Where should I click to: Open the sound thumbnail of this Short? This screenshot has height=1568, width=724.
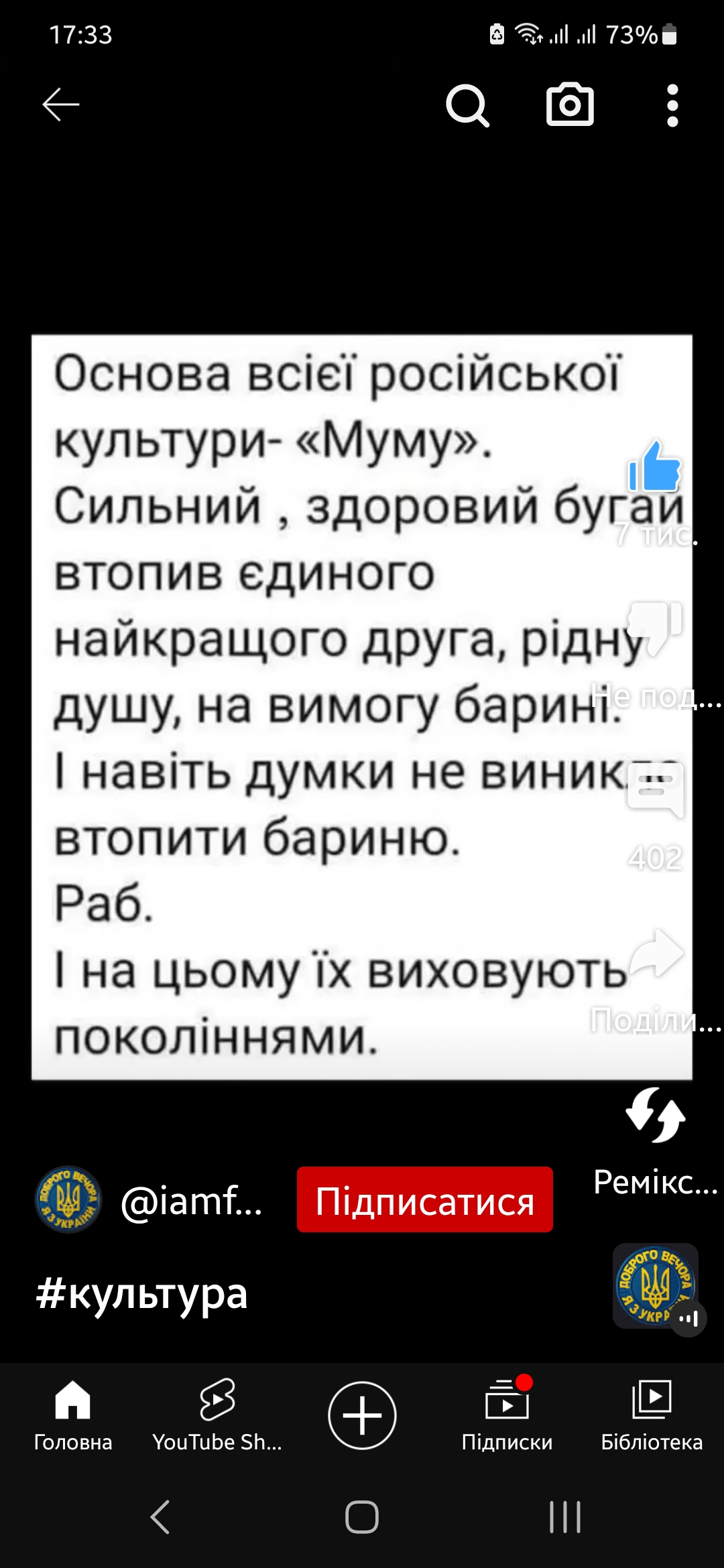(x=655, y=1286)
